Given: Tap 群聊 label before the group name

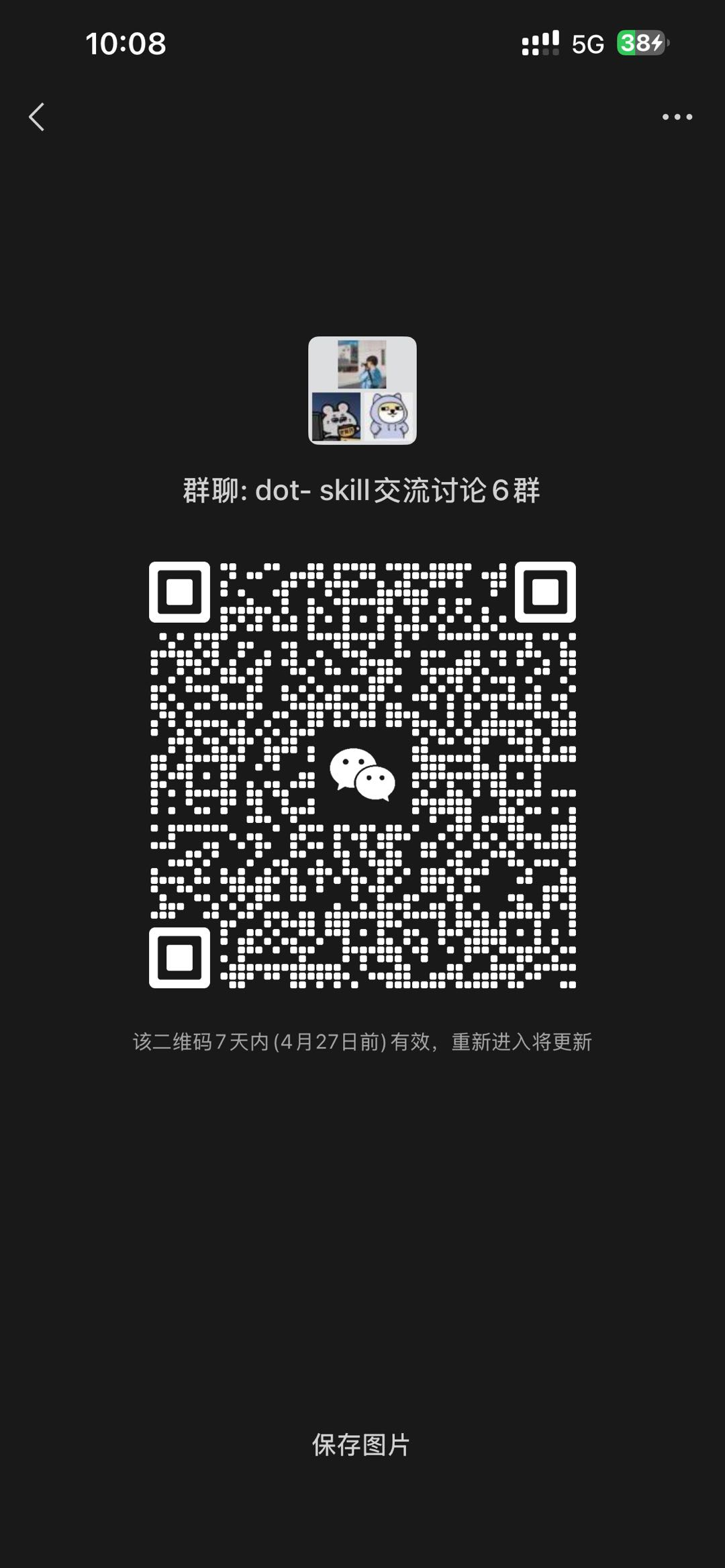Looking at the screenshot, I should tap(209, 491).
